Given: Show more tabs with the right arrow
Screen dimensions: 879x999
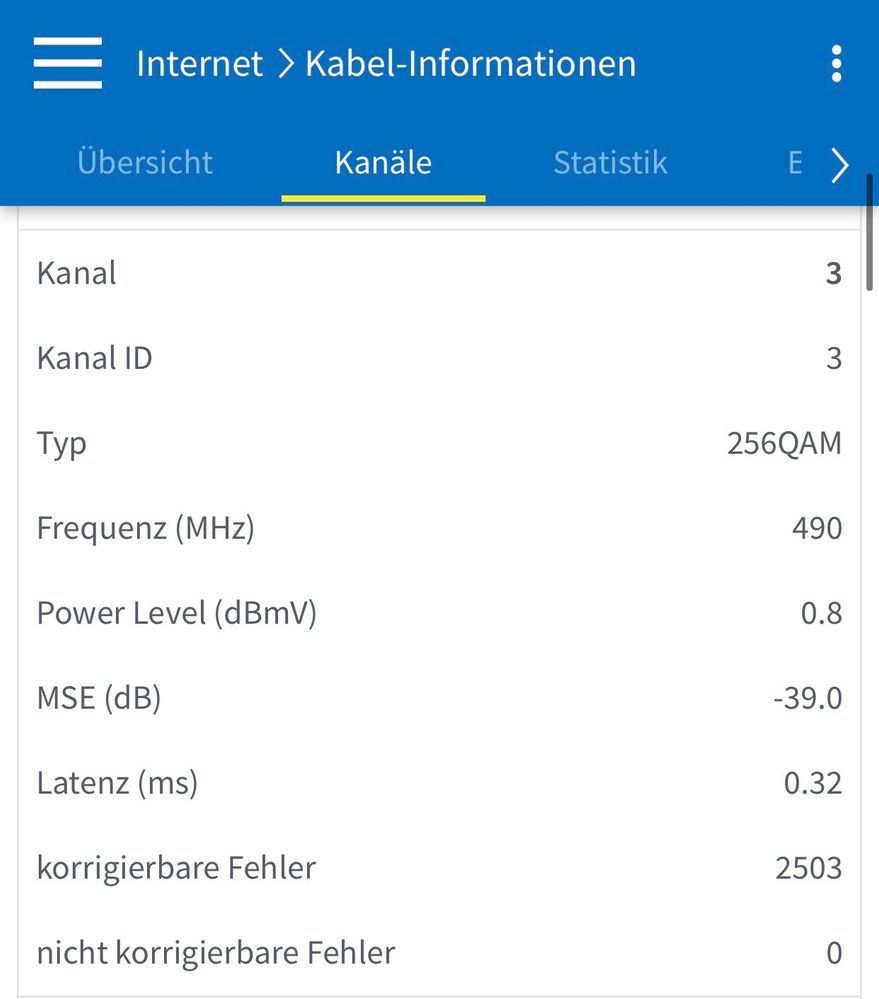Looking at the screenshot, I should click(x=840, y=165).
